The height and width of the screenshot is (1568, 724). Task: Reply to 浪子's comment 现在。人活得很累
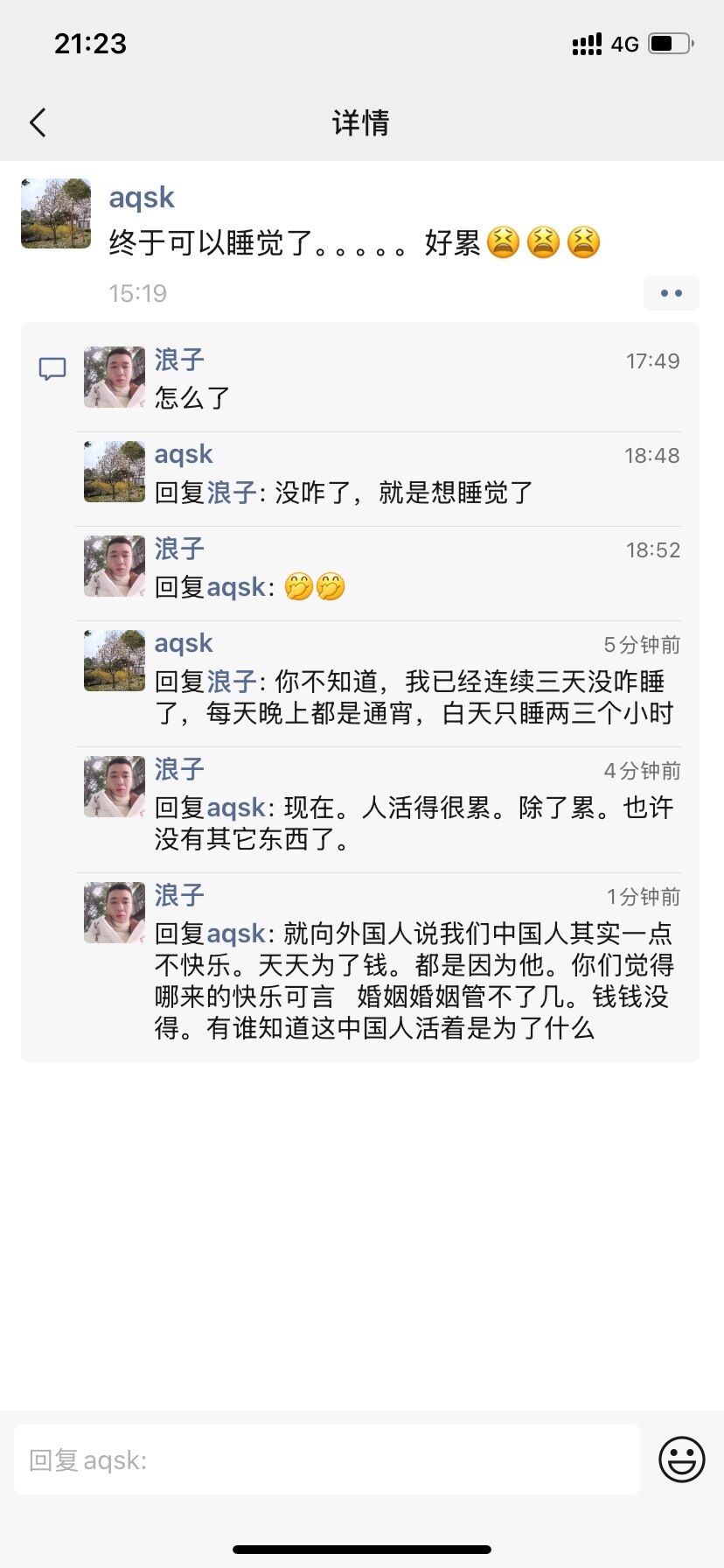[411, 823]
